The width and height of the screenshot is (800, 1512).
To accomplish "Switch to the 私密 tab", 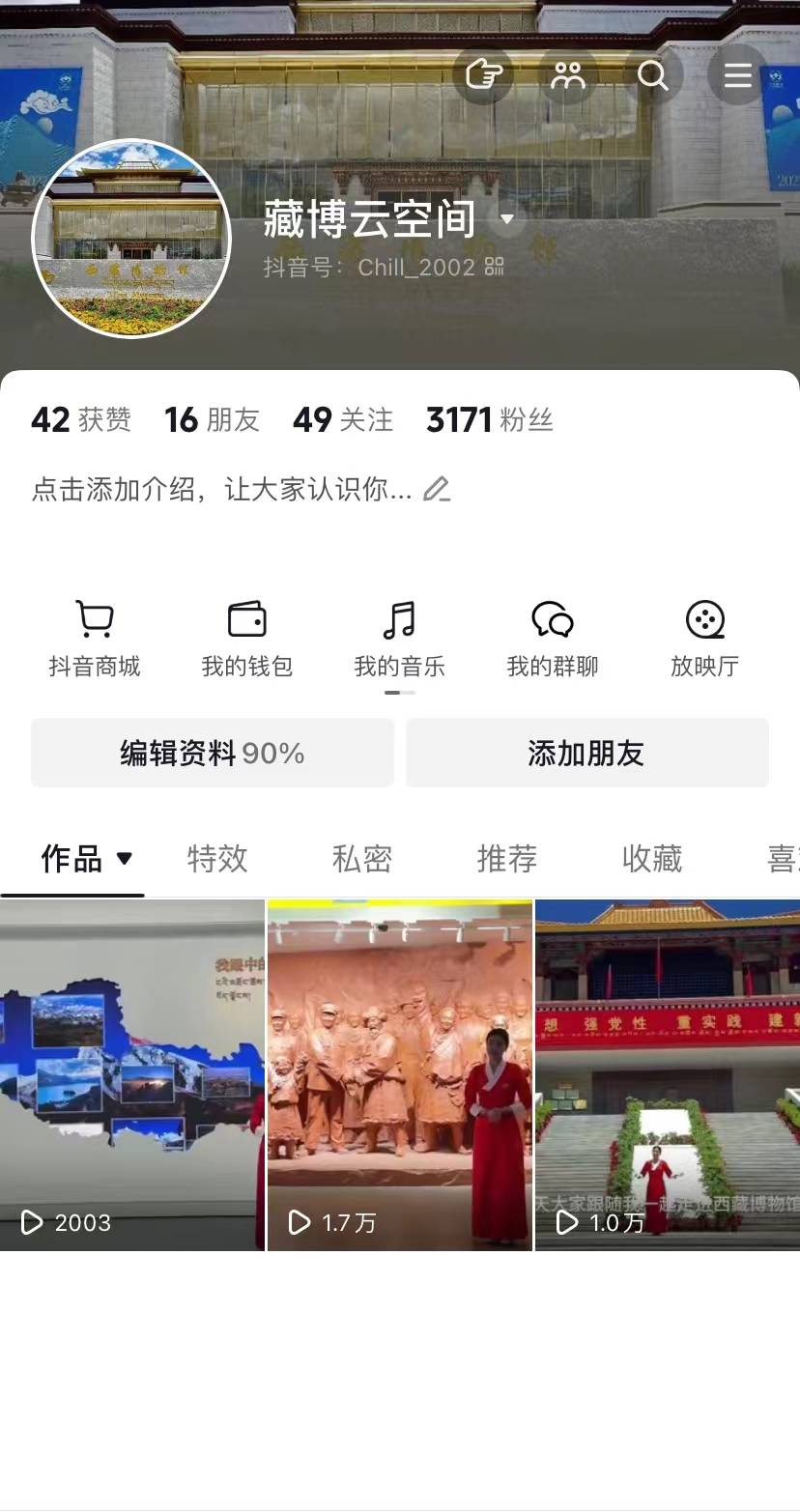I will coord(362,858).
